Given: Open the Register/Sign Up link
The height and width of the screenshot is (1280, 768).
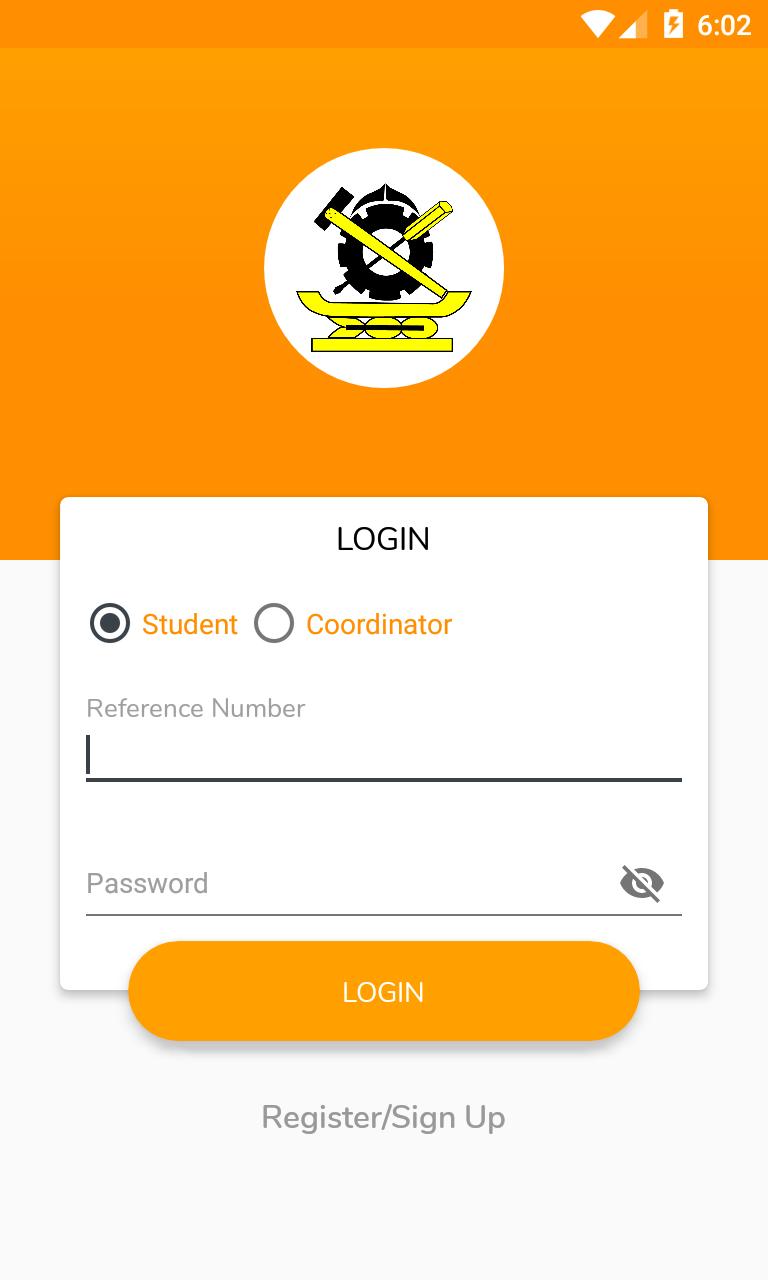Looking at the screenshot, I should point(383,1117).
